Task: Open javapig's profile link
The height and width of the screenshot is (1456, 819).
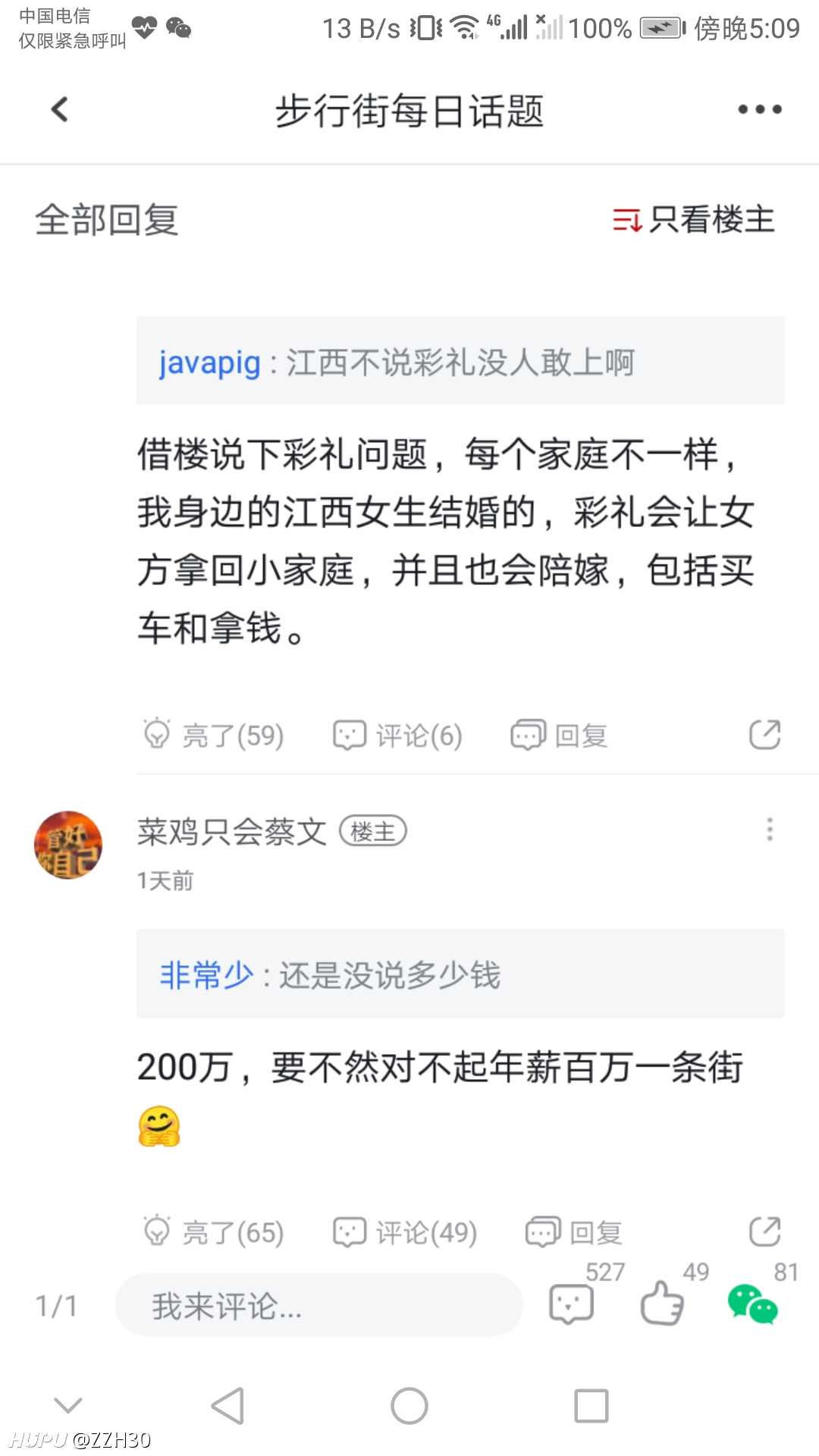Action: pos(209,362)
